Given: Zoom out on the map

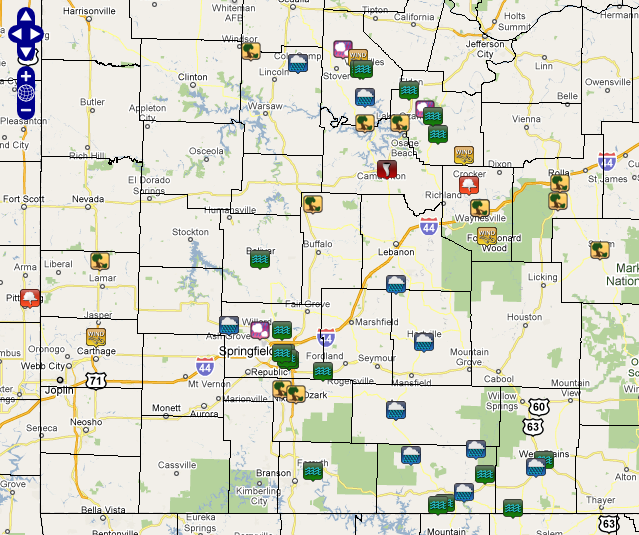Looking at the screenshot, I should [26, 110].
